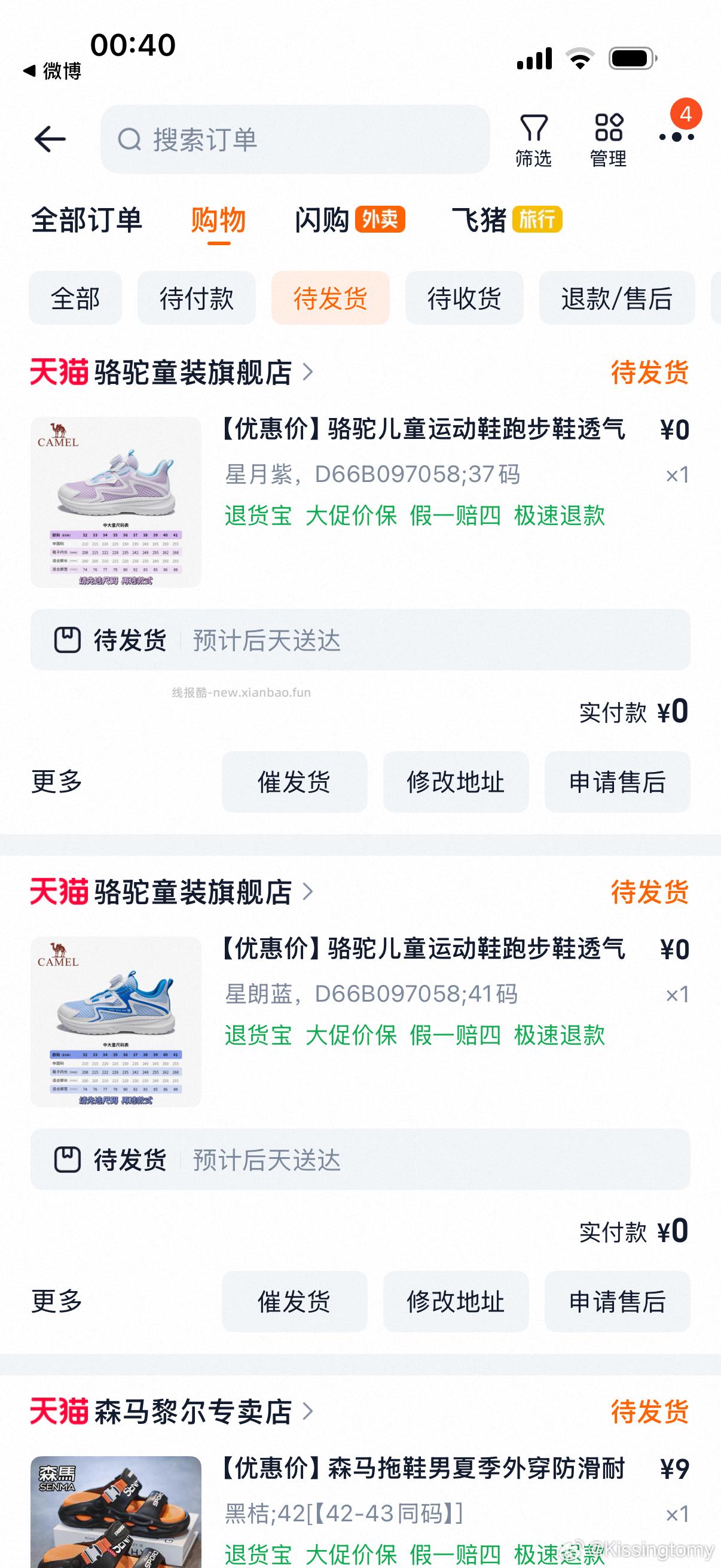This screenshot has width=721, height=1568.
Task: Click the magnifier icon in the search bar
Action: [129, 139]
